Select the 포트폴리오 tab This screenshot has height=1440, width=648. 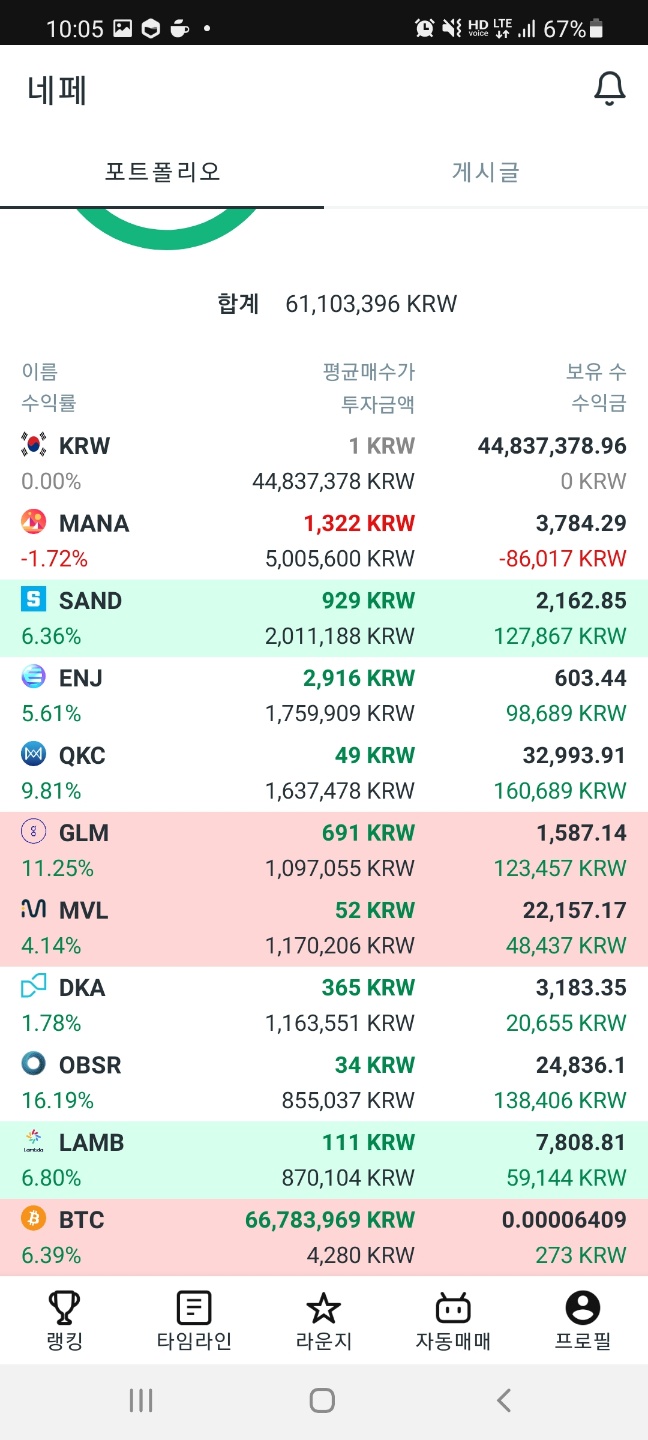pyautogui.click(x=162, y=172)
